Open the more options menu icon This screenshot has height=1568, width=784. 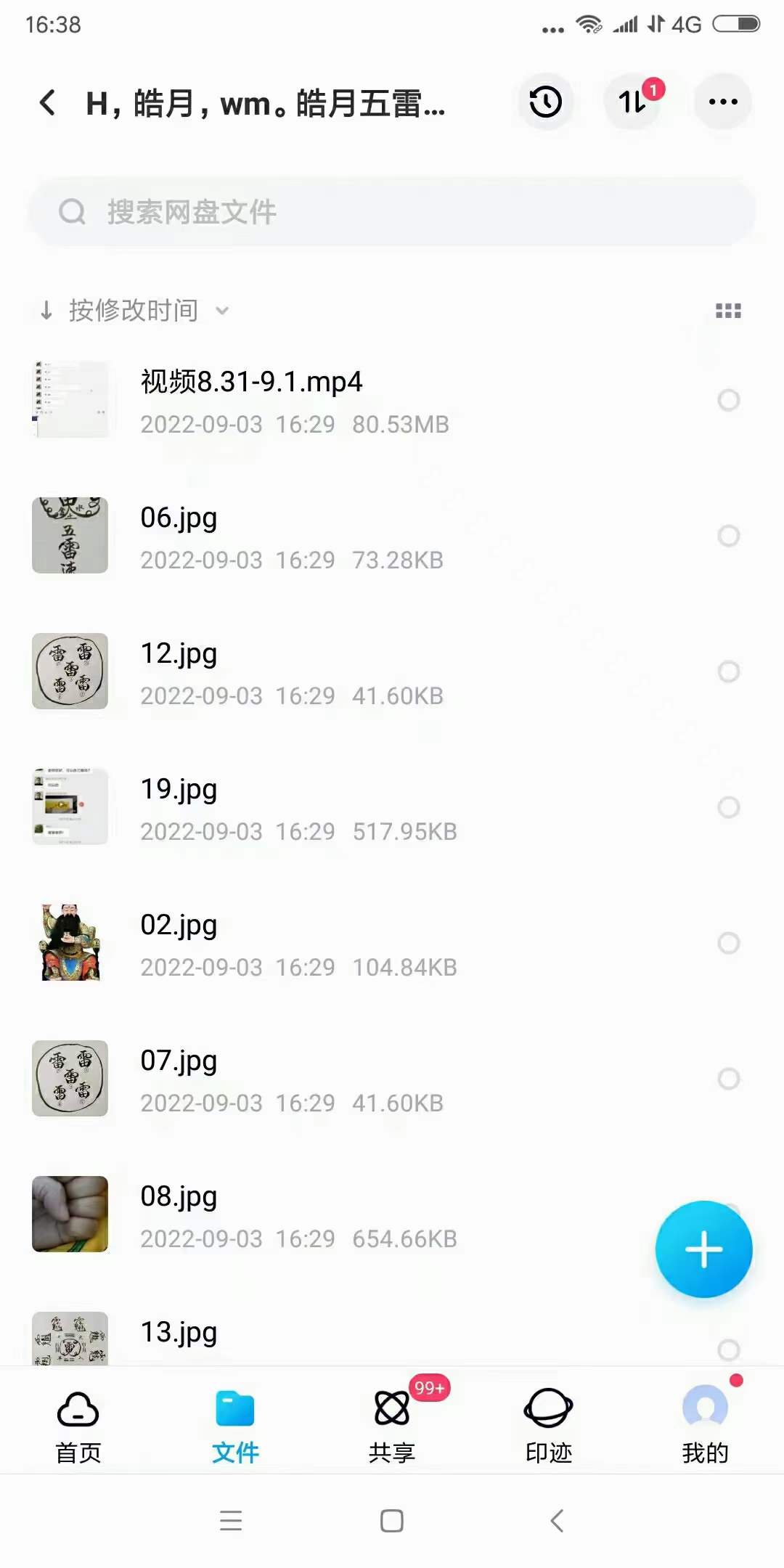722,102
